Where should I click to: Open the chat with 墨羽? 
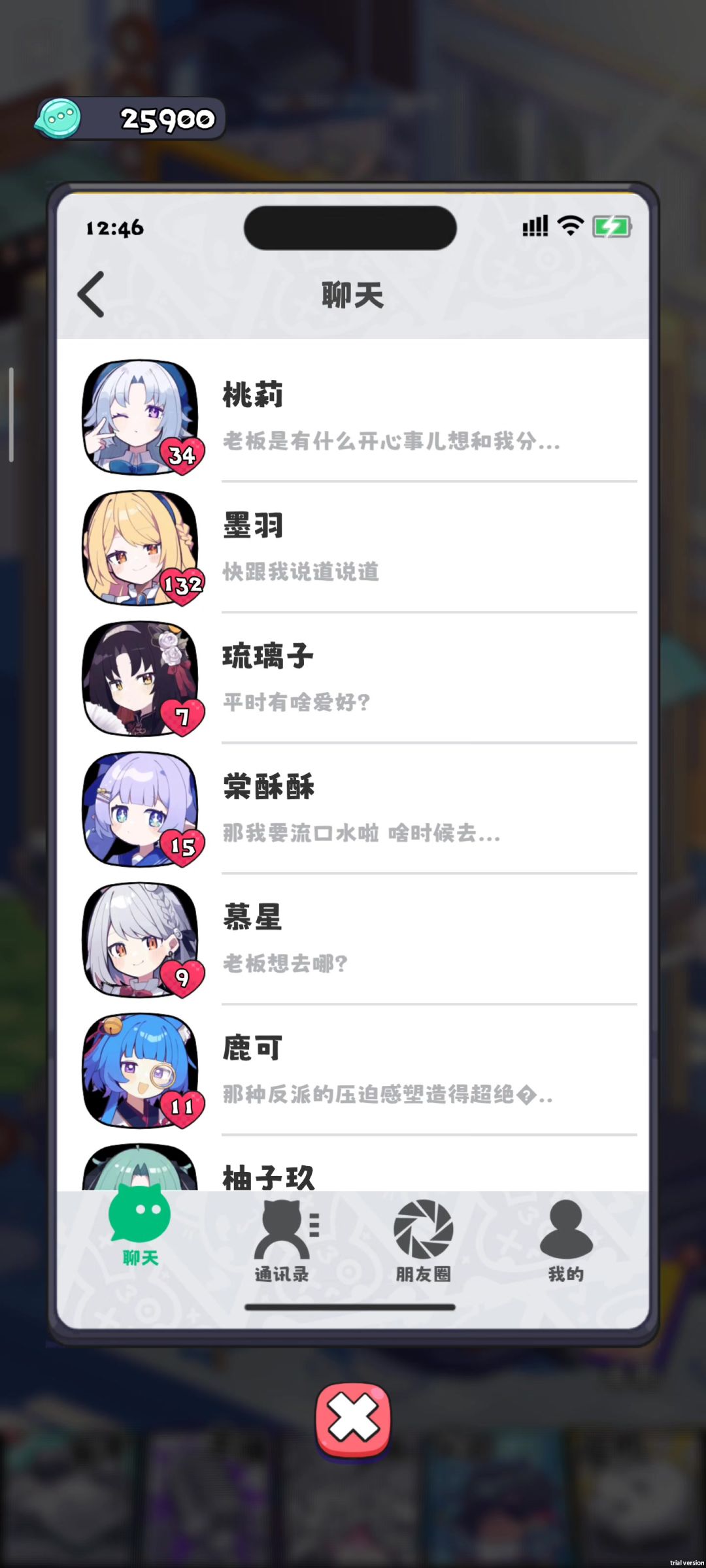tap(392, 547)
